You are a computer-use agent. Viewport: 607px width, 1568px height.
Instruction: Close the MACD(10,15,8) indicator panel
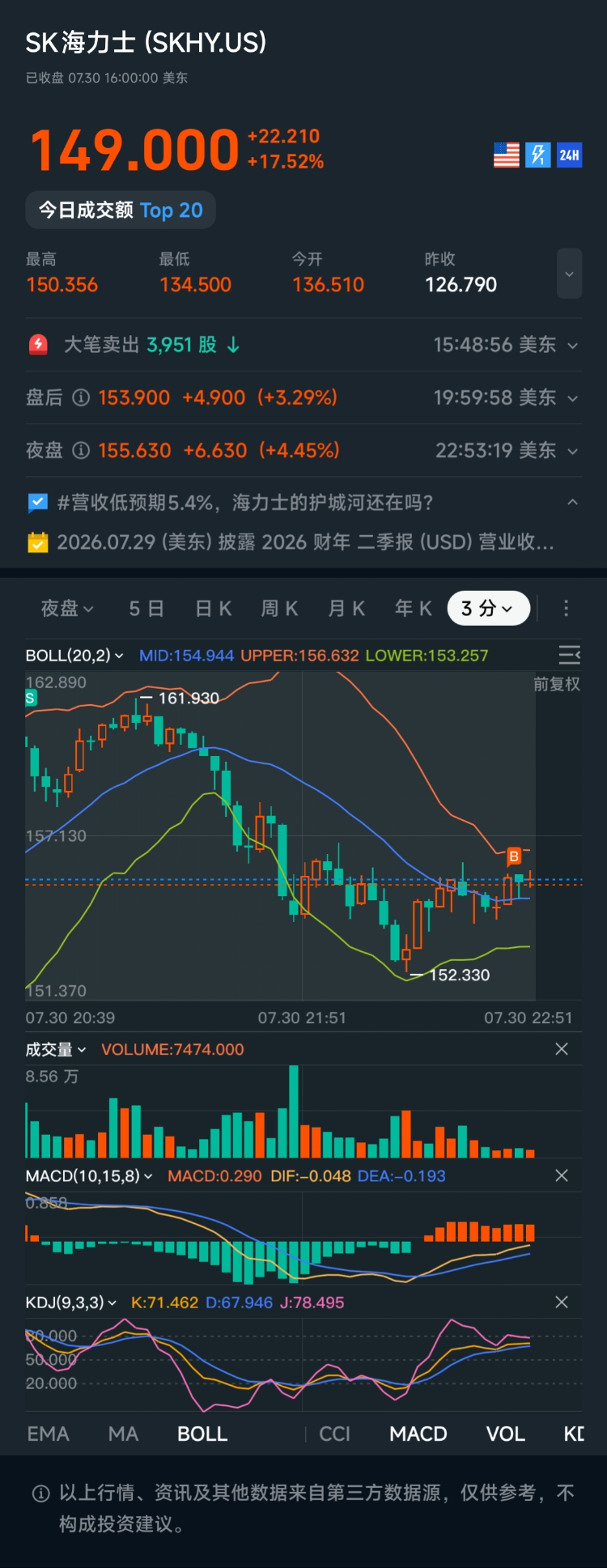[562, 1175]
